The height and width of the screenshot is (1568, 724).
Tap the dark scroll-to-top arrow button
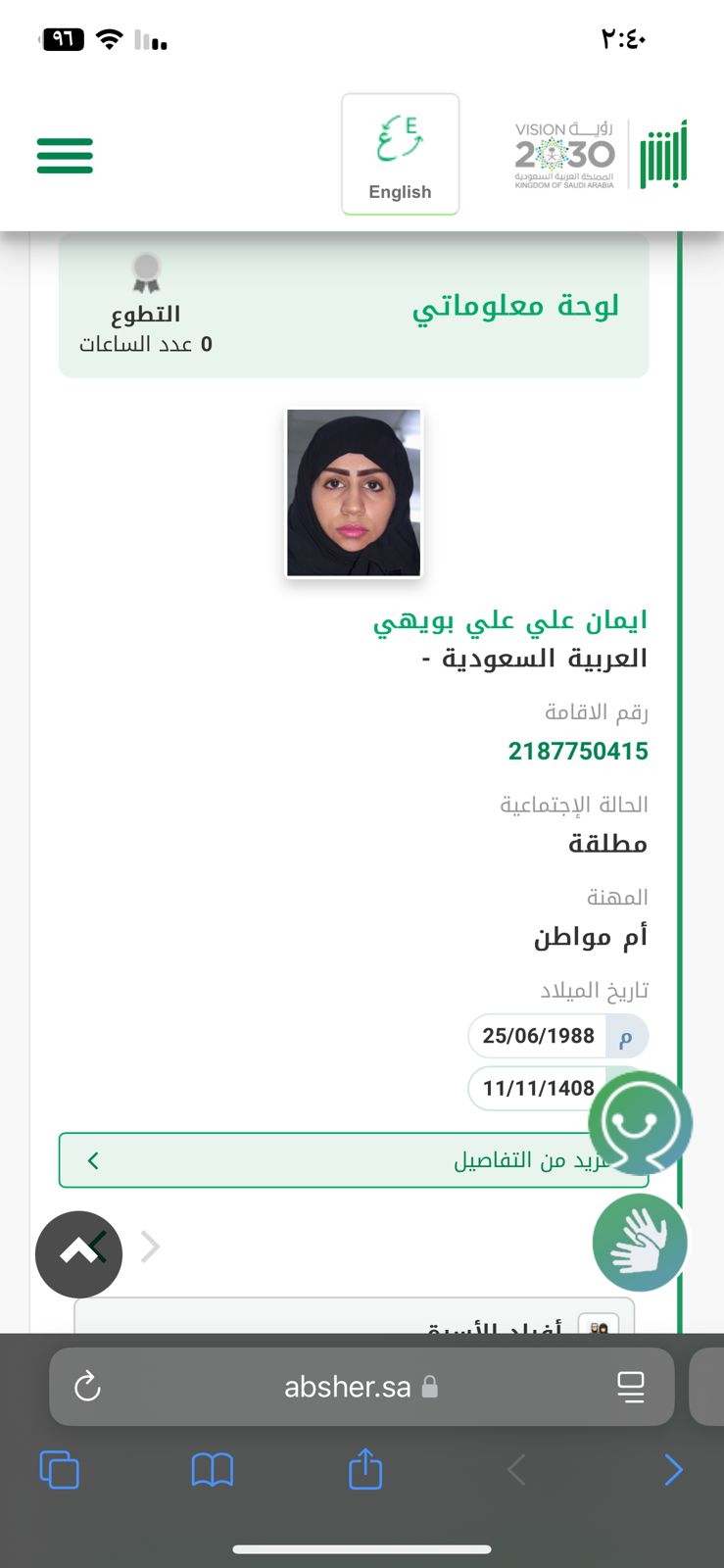coord(78,1253)
